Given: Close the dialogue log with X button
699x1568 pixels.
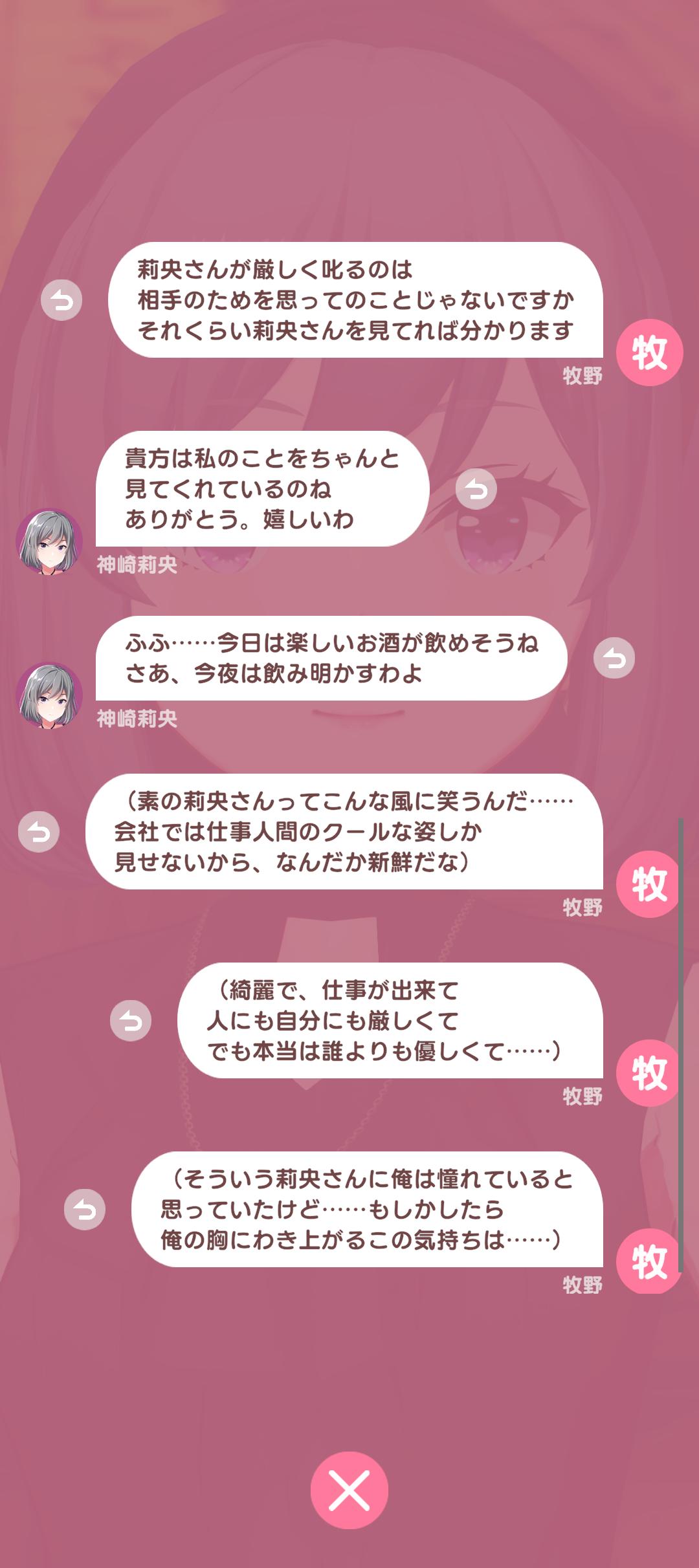Looking at the screenshot, I should pos(349,1490).
